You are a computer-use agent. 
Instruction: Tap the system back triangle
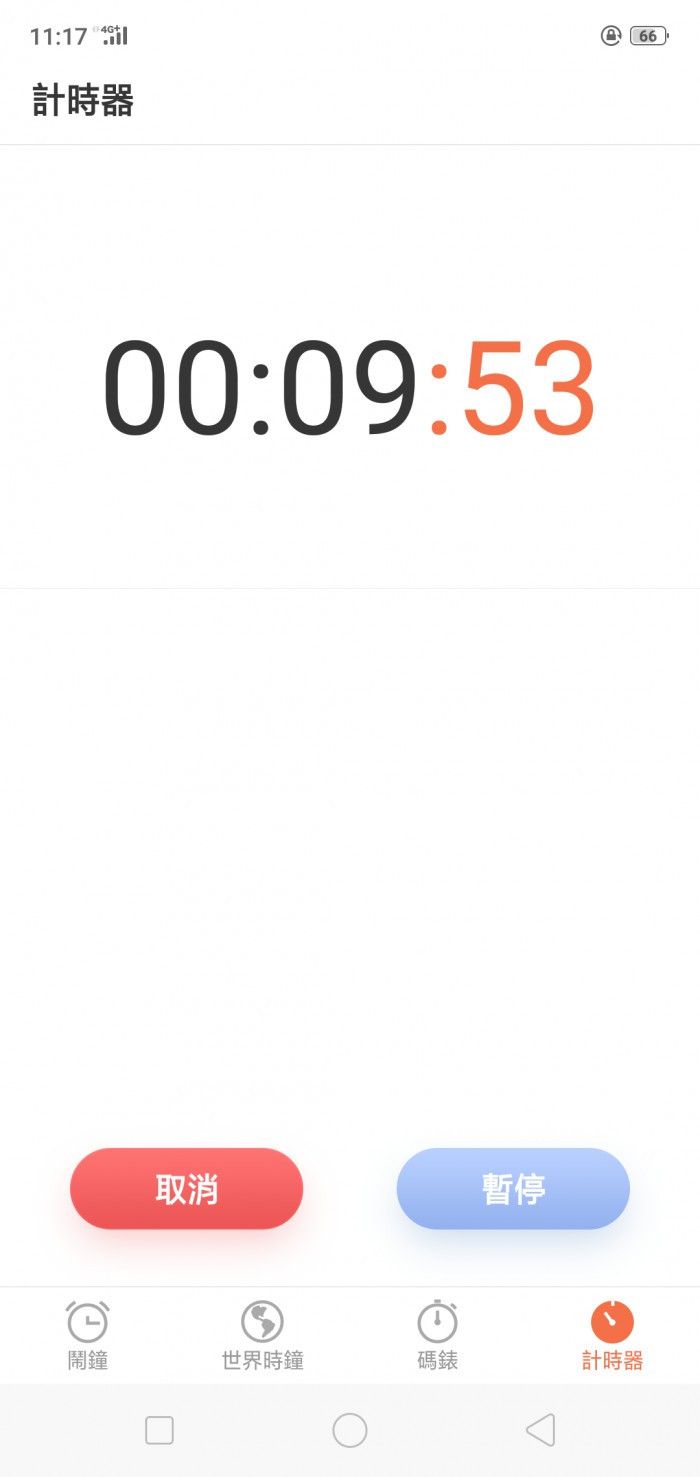540,1430
